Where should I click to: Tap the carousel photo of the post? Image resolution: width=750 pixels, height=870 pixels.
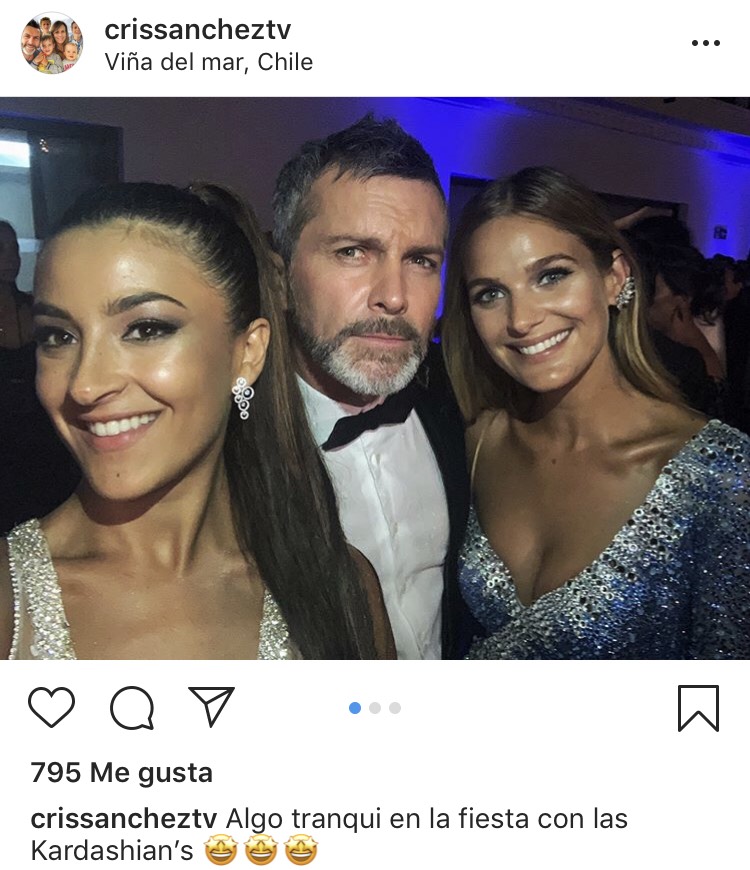[375, 378]
